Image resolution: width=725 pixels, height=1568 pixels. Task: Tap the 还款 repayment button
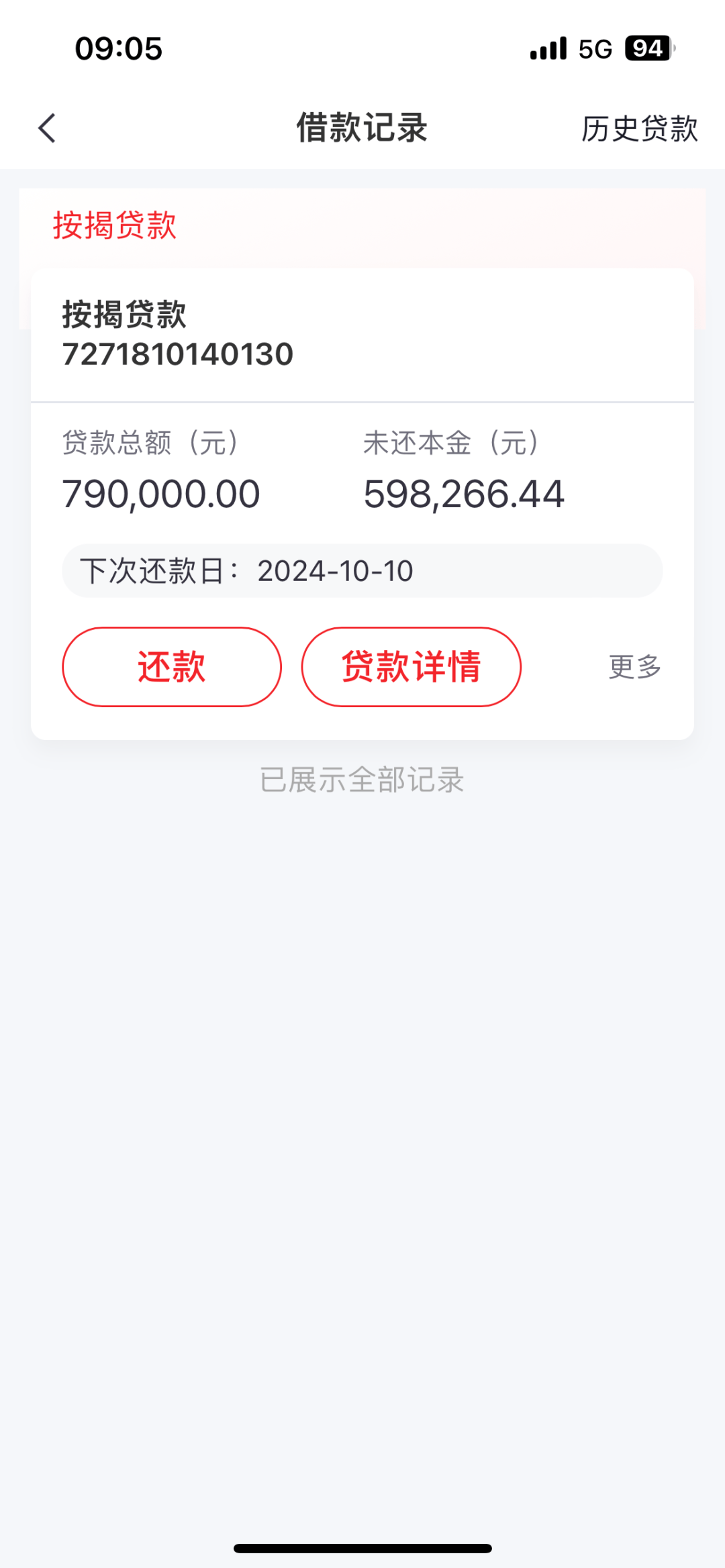point(171,666)
